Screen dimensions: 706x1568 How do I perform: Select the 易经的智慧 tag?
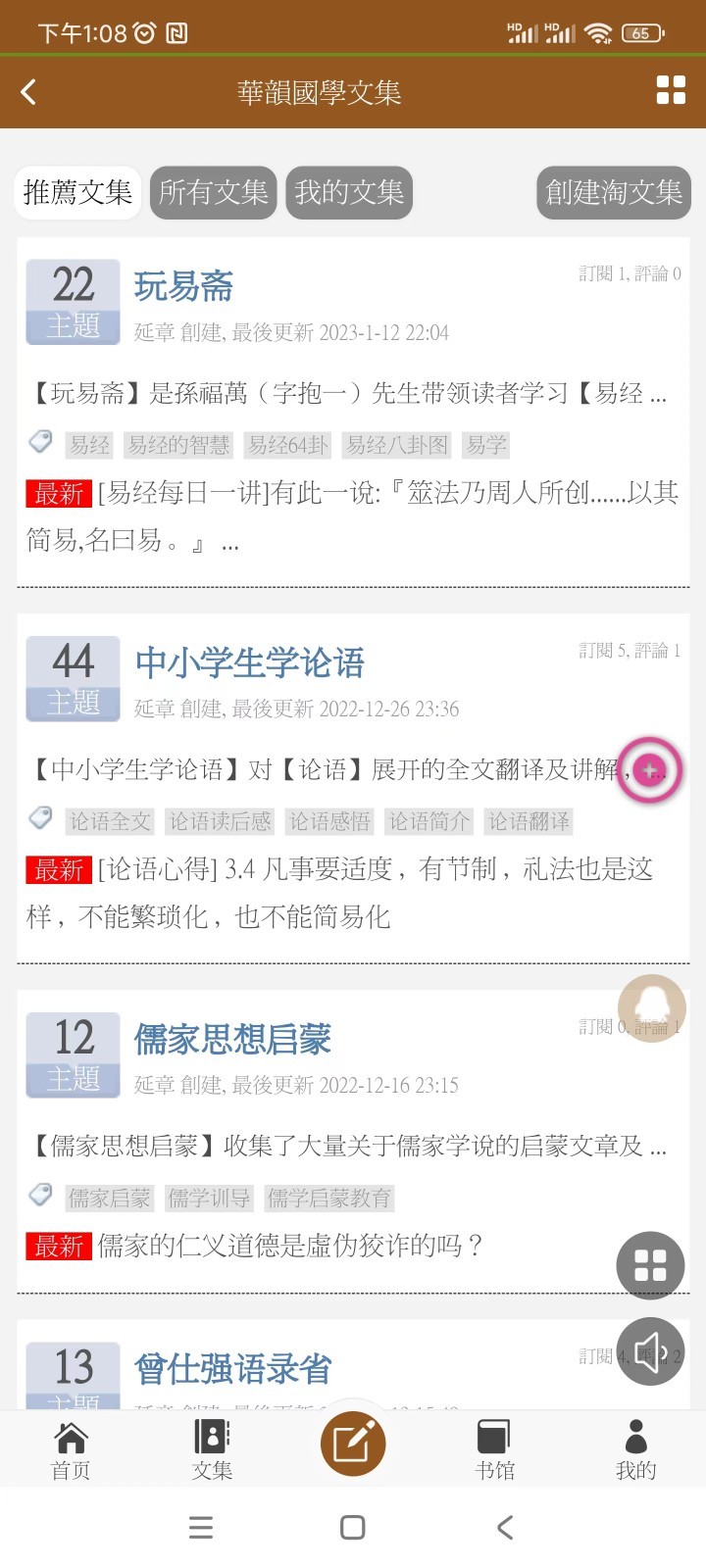click(x=178, y=445)
